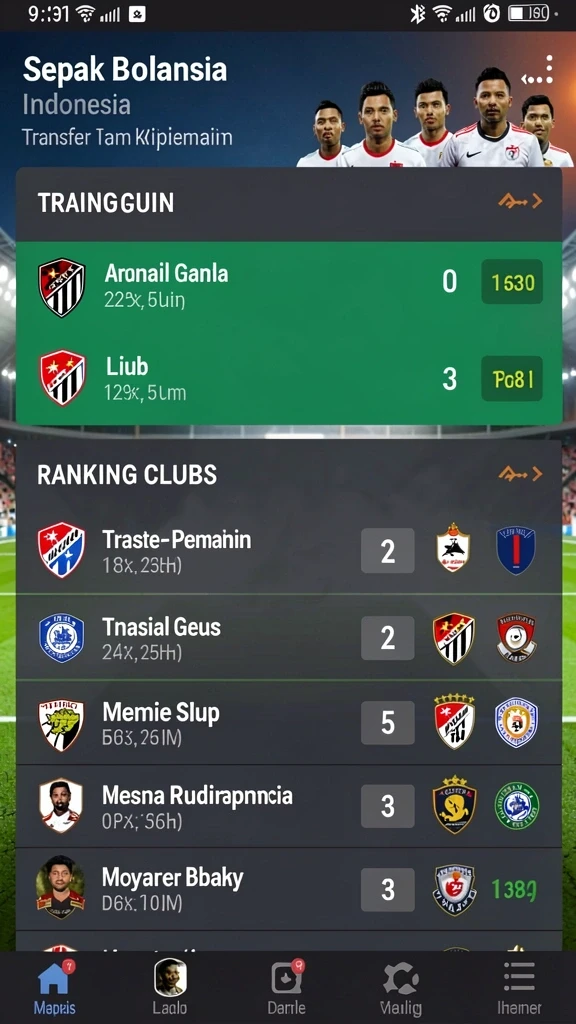
Task: Open the Aronail Ganla match row
Action: click(x=289, y=287)
